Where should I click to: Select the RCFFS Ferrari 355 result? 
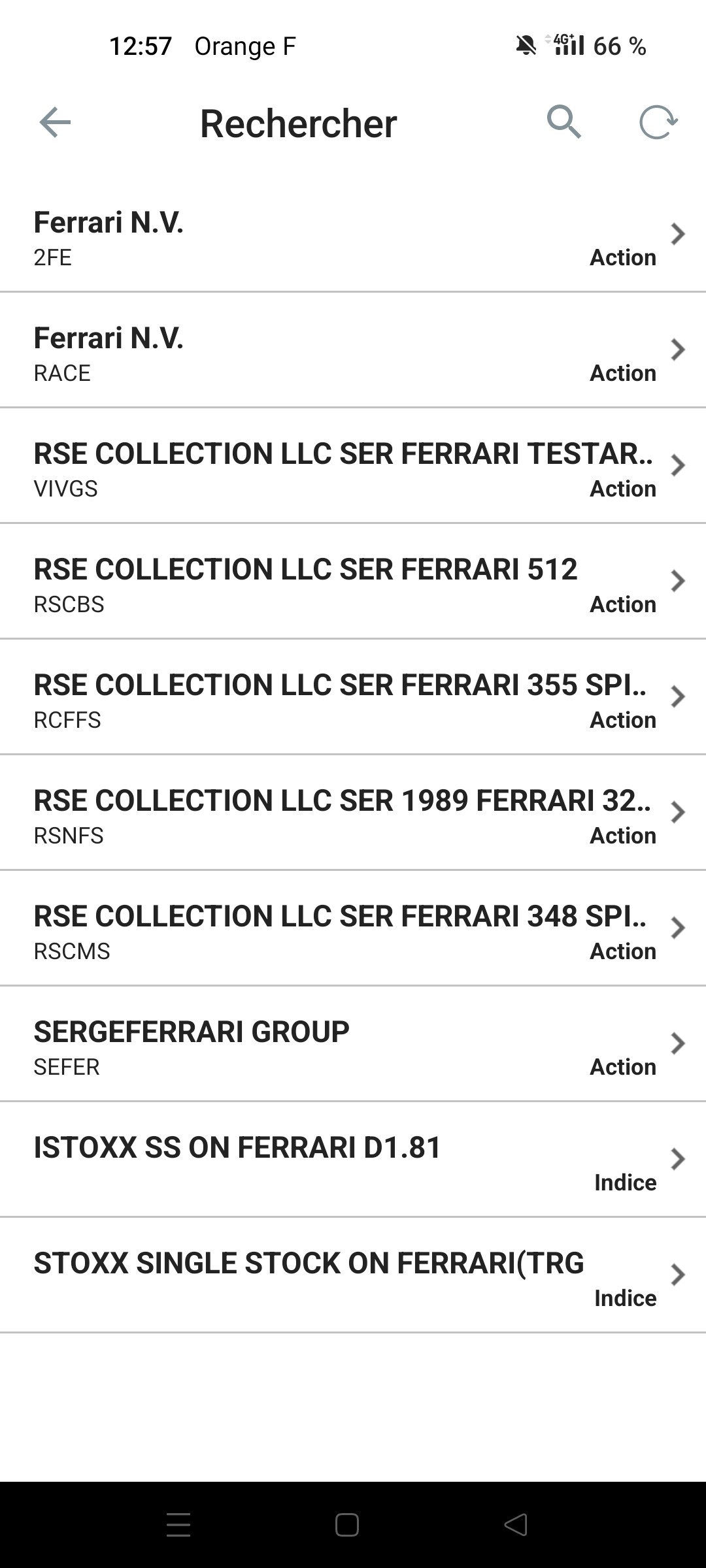click(x=353, y=697)
